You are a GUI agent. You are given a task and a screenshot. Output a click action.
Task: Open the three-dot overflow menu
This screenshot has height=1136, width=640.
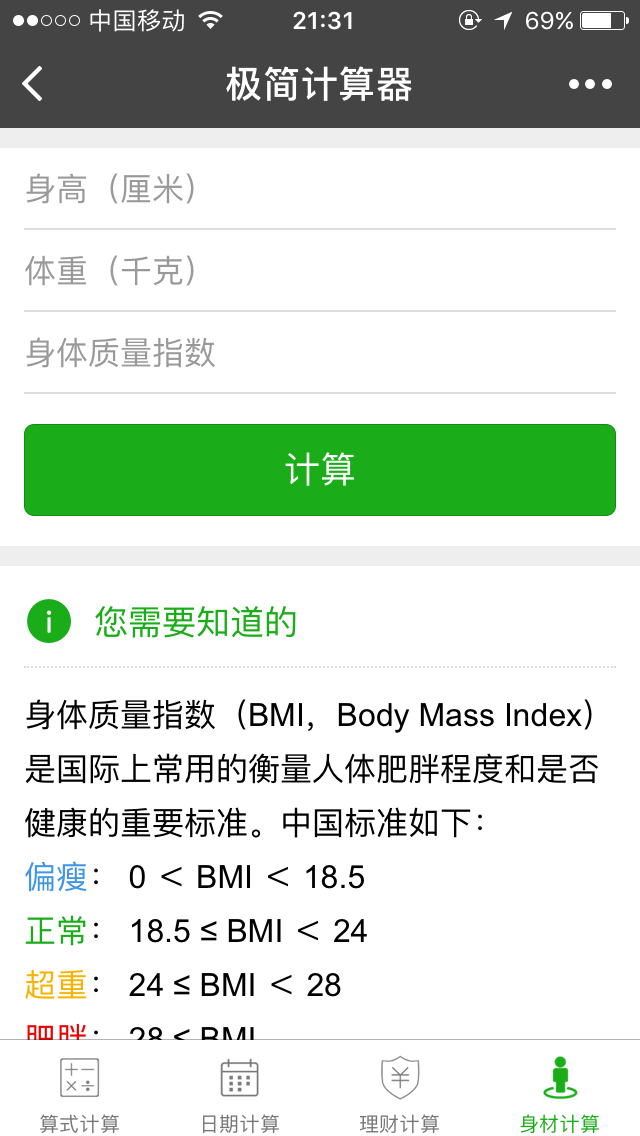[x=590, y=84]
